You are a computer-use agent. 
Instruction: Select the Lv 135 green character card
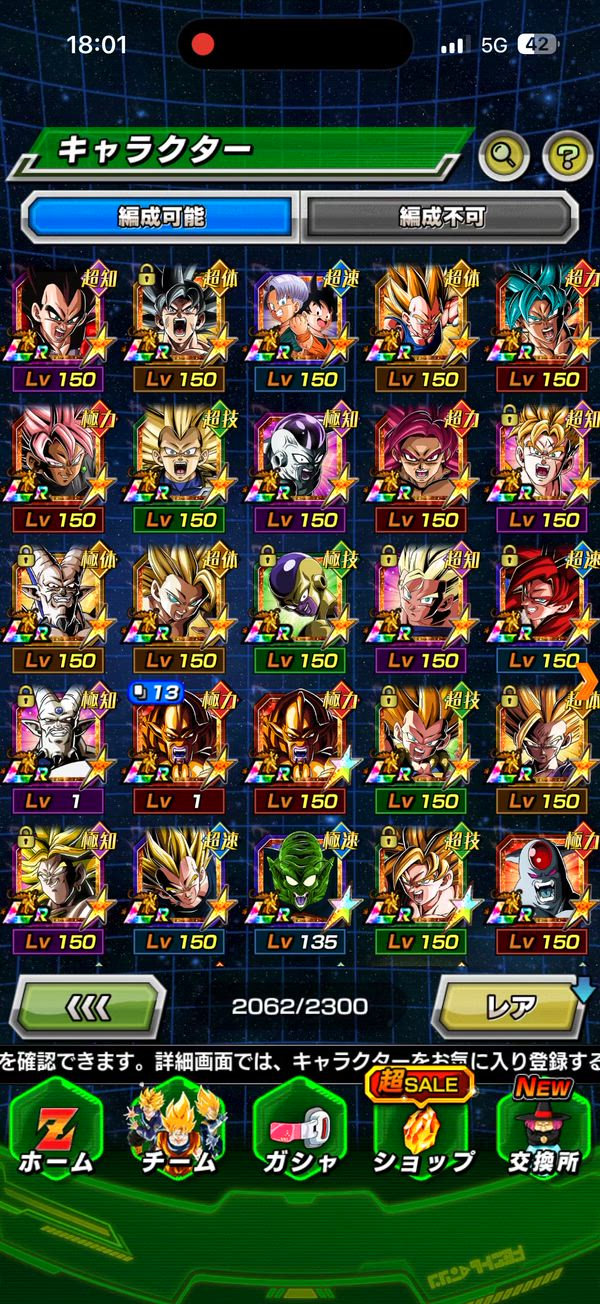tap(302, 886)
